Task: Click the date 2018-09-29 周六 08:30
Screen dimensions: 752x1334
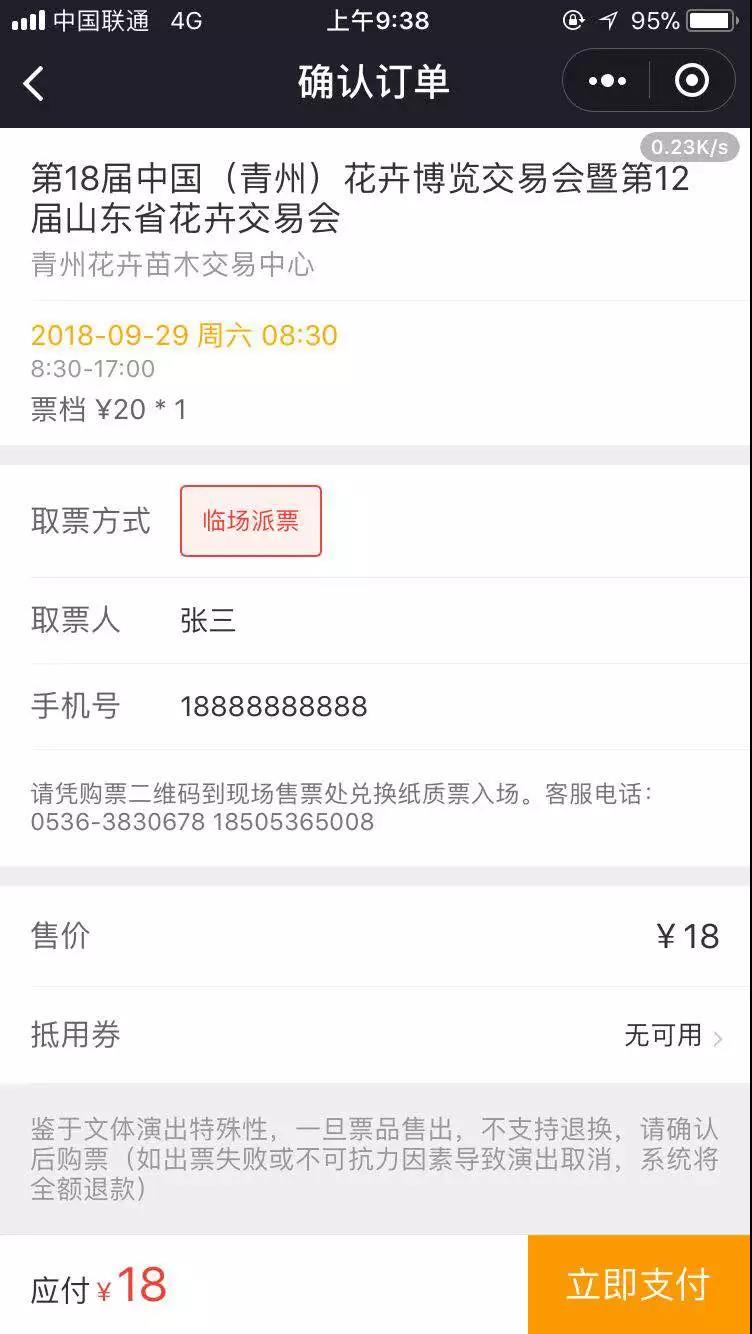Action: (182, 335)
